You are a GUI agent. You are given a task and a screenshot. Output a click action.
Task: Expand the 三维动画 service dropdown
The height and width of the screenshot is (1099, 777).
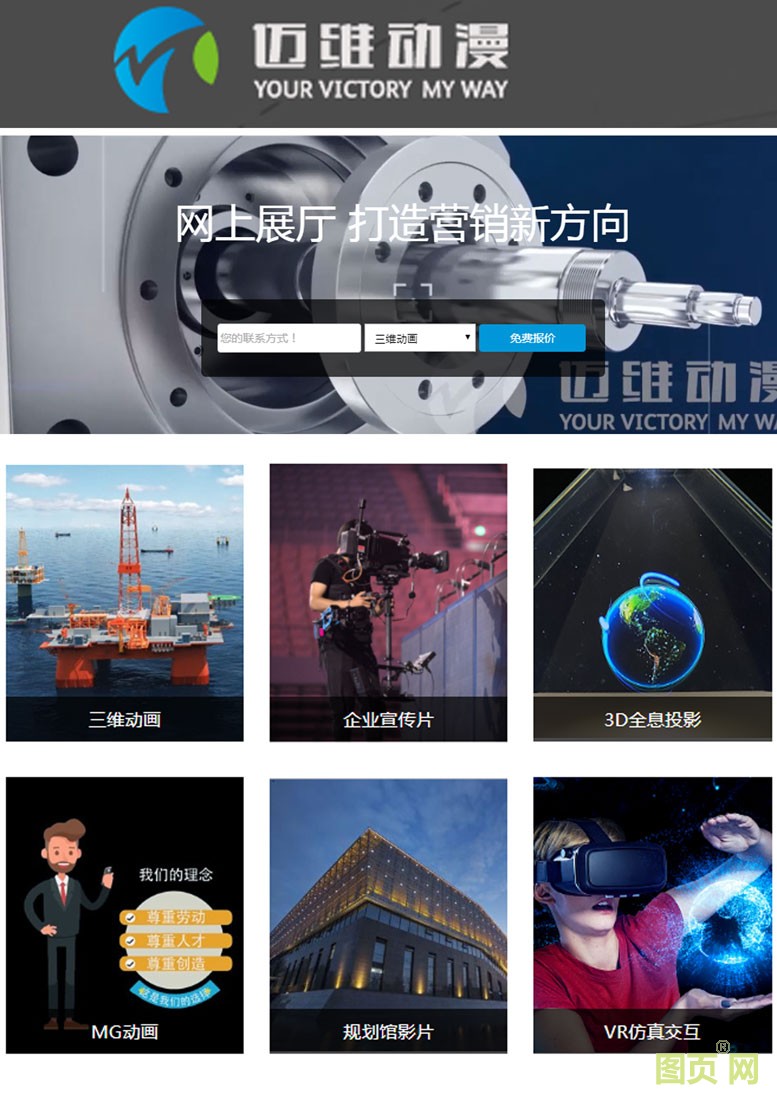420,338
